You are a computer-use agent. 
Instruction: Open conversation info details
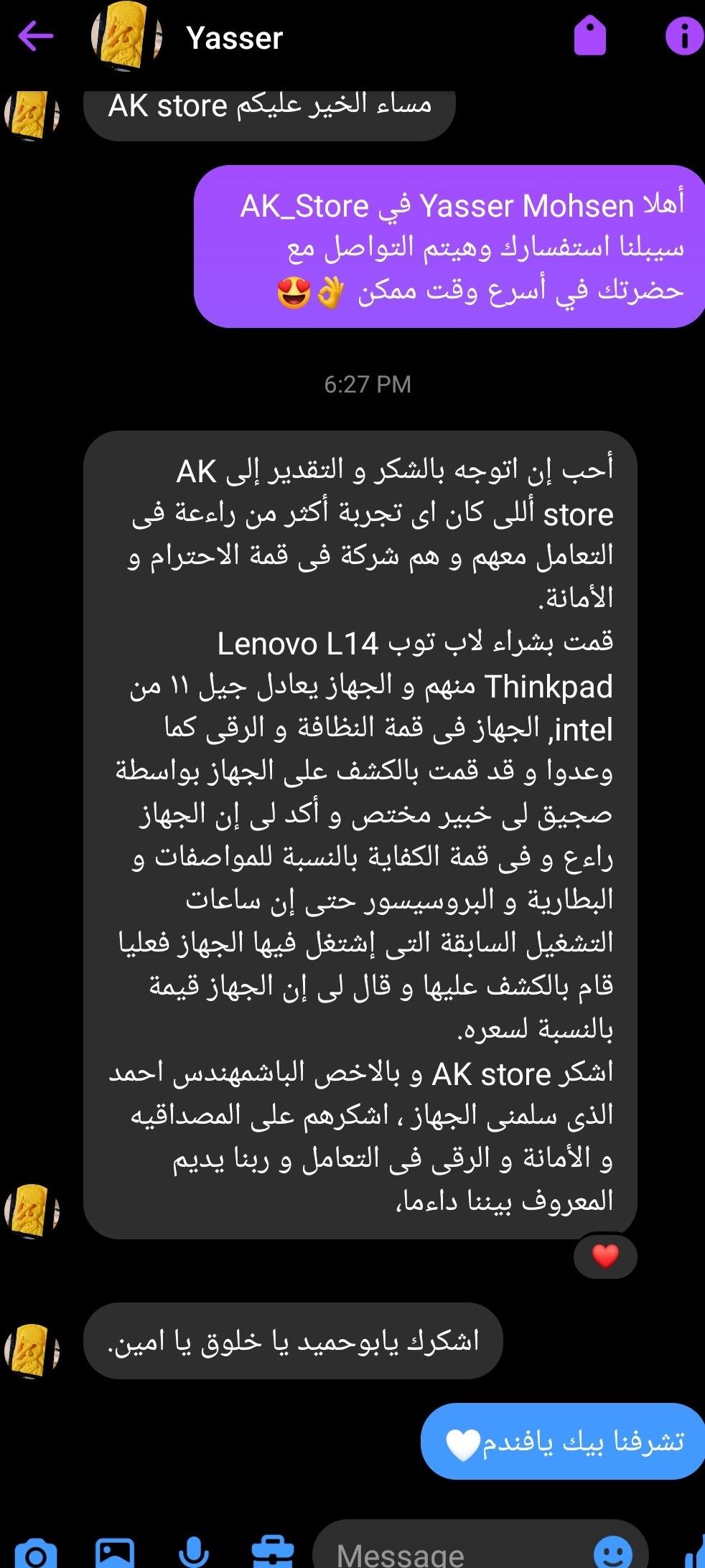point(683,36)
